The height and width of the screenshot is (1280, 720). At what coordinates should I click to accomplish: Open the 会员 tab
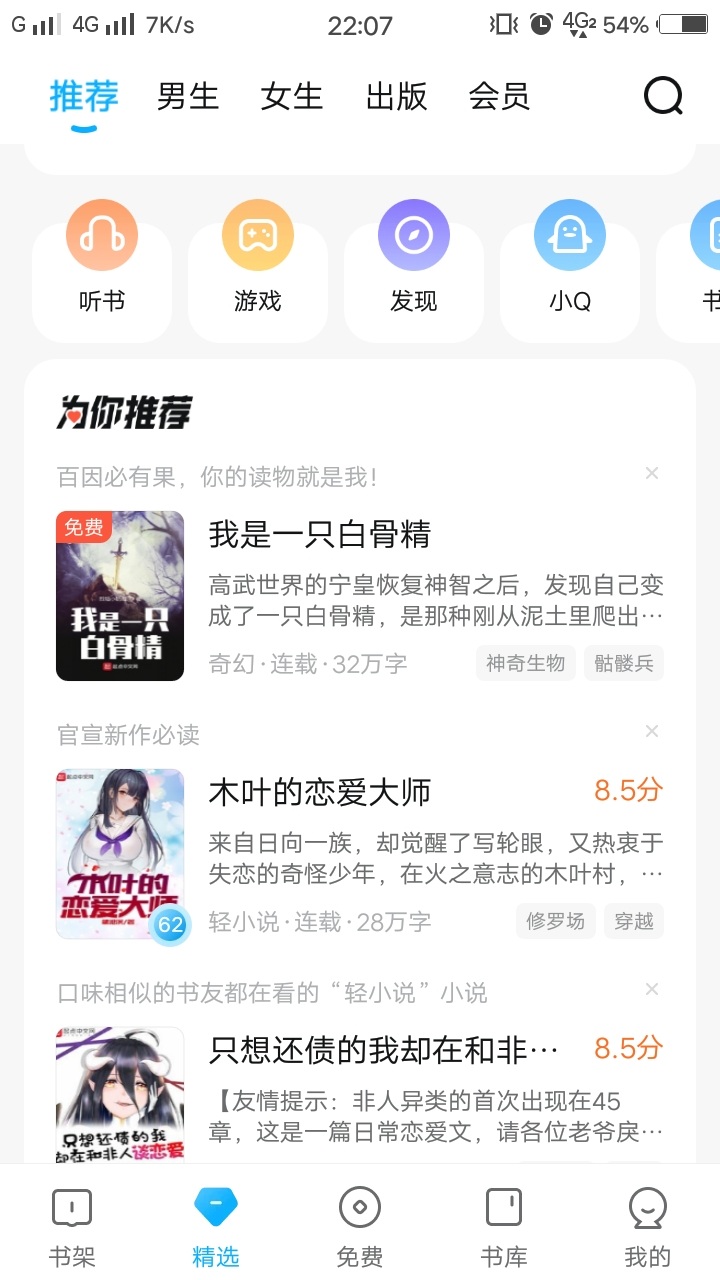tap(499, 97)
